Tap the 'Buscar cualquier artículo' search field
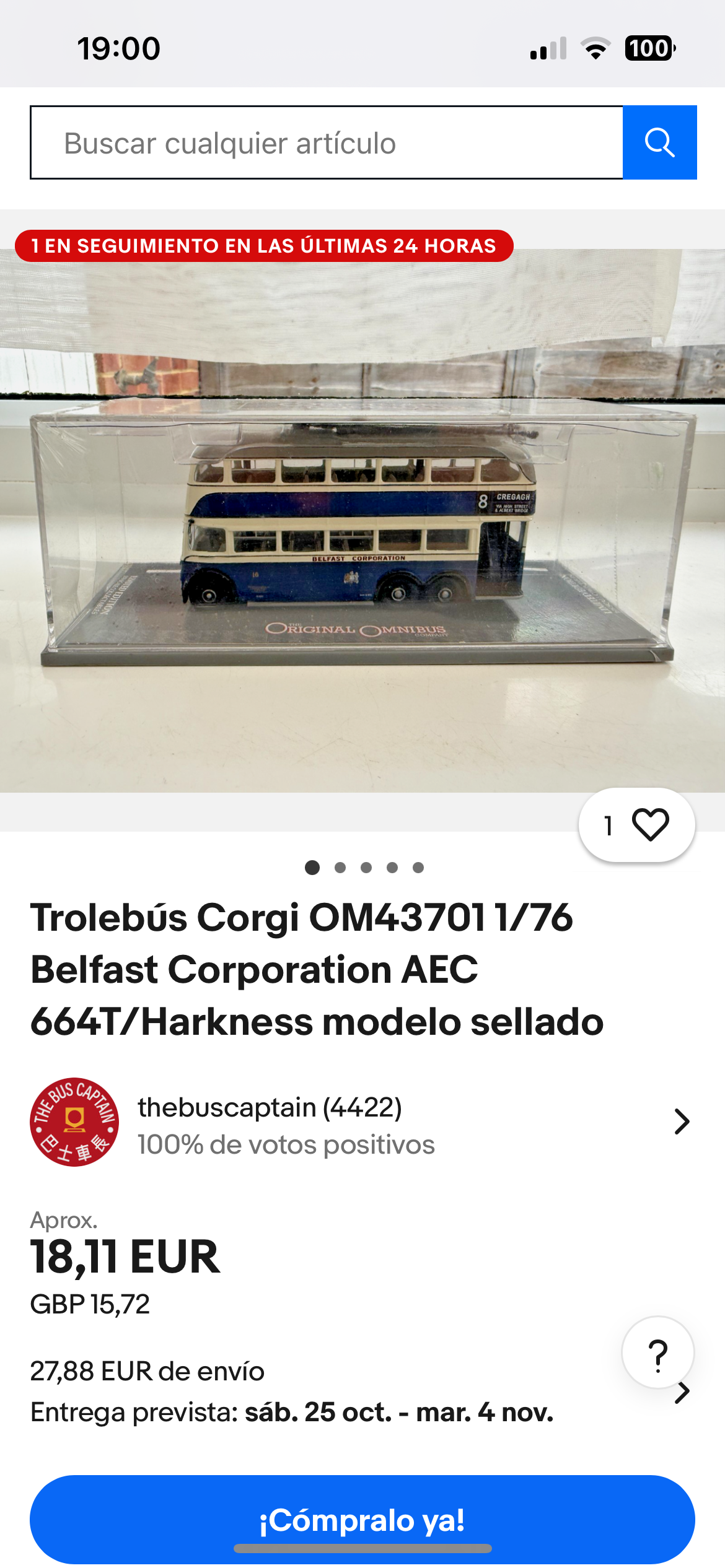725x1568 pixels. 327,143
